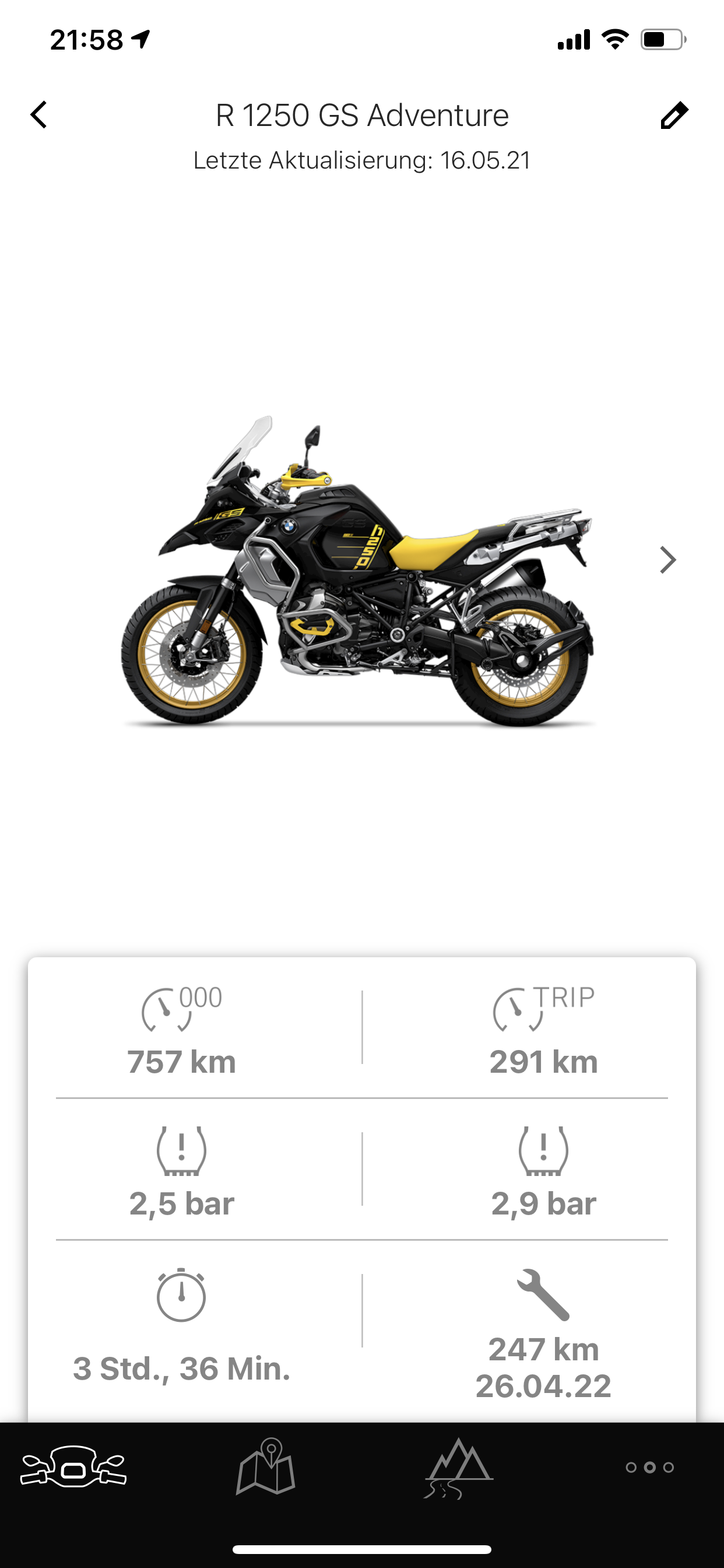The image size is (724, 1568).
Task: Go back using the top-left arrow
Action: pyautogui.click(x=39, y=115)
